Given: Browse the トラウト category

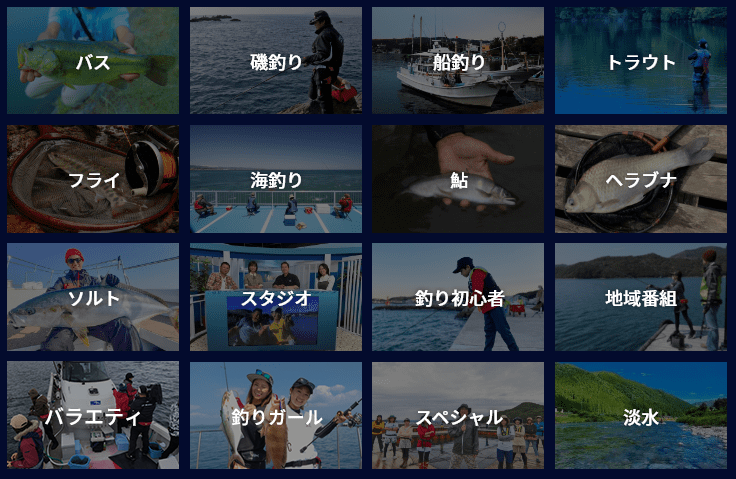Looking at the screenshot, I should click(x=641, y=61).
